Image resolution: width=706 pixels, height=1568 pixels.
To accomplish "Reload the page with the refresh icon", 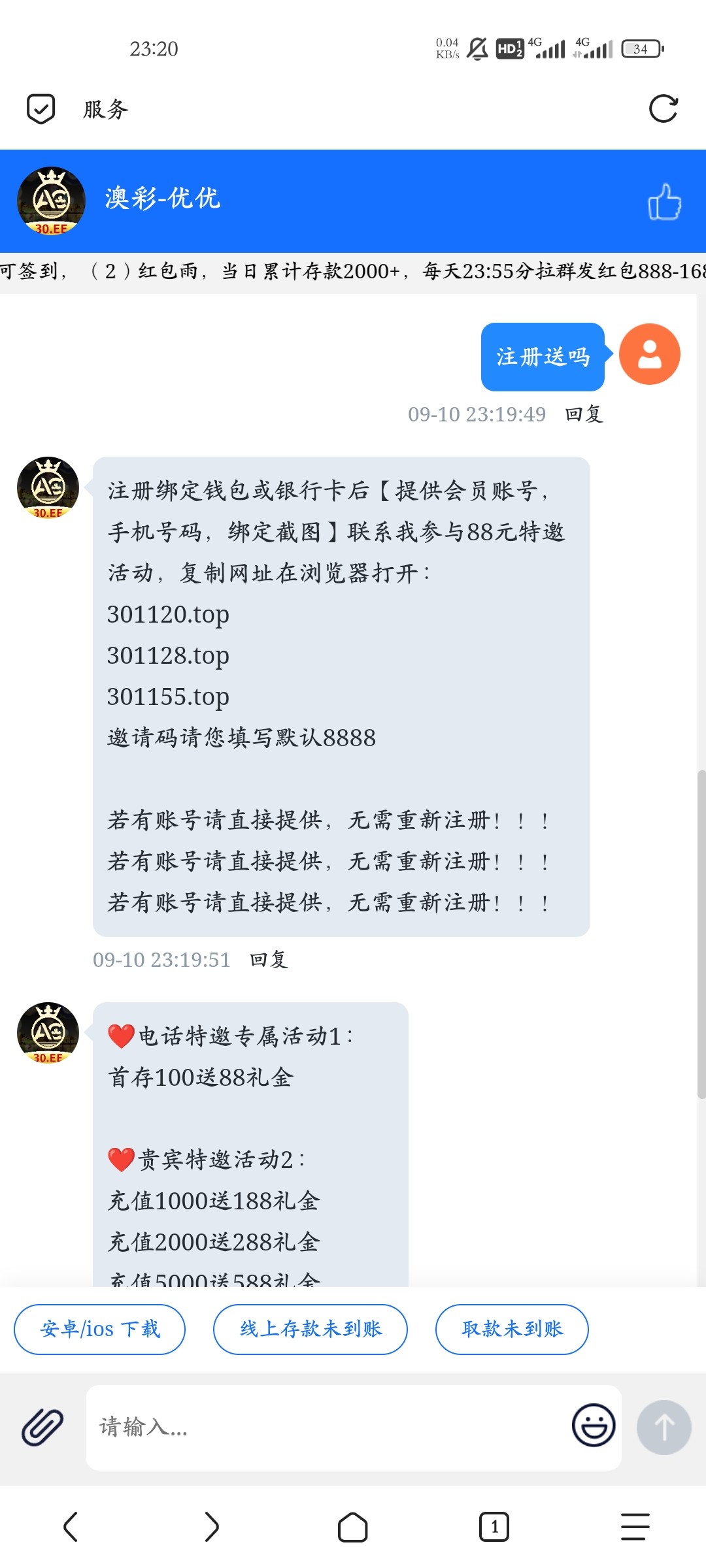I will tap(664, 108).
